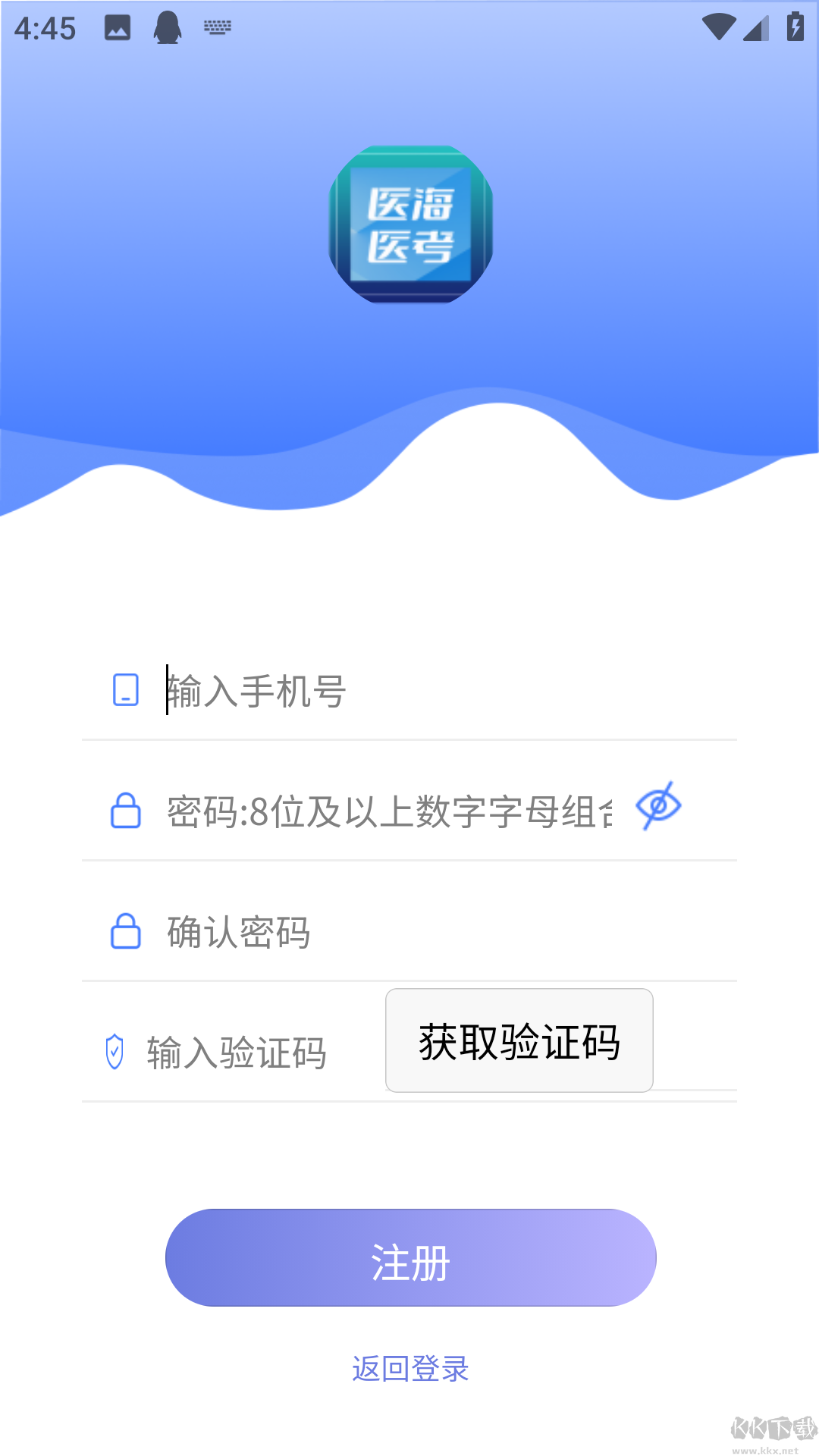Click the 输入手机号 phone number field
Screen dimensions: 819x1456
pos(341,690)
